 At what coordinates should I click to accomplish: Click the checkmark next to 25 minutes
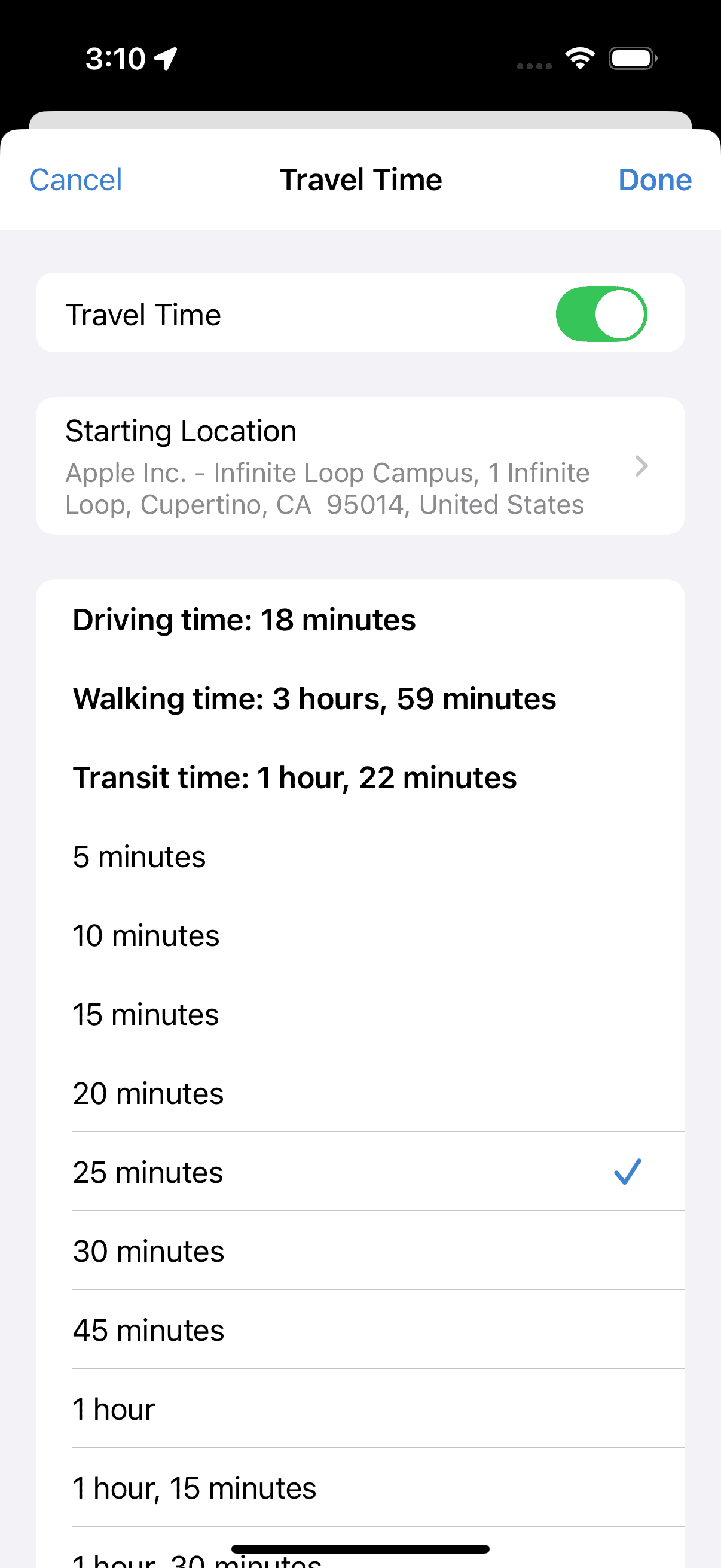click(627, 1172)
